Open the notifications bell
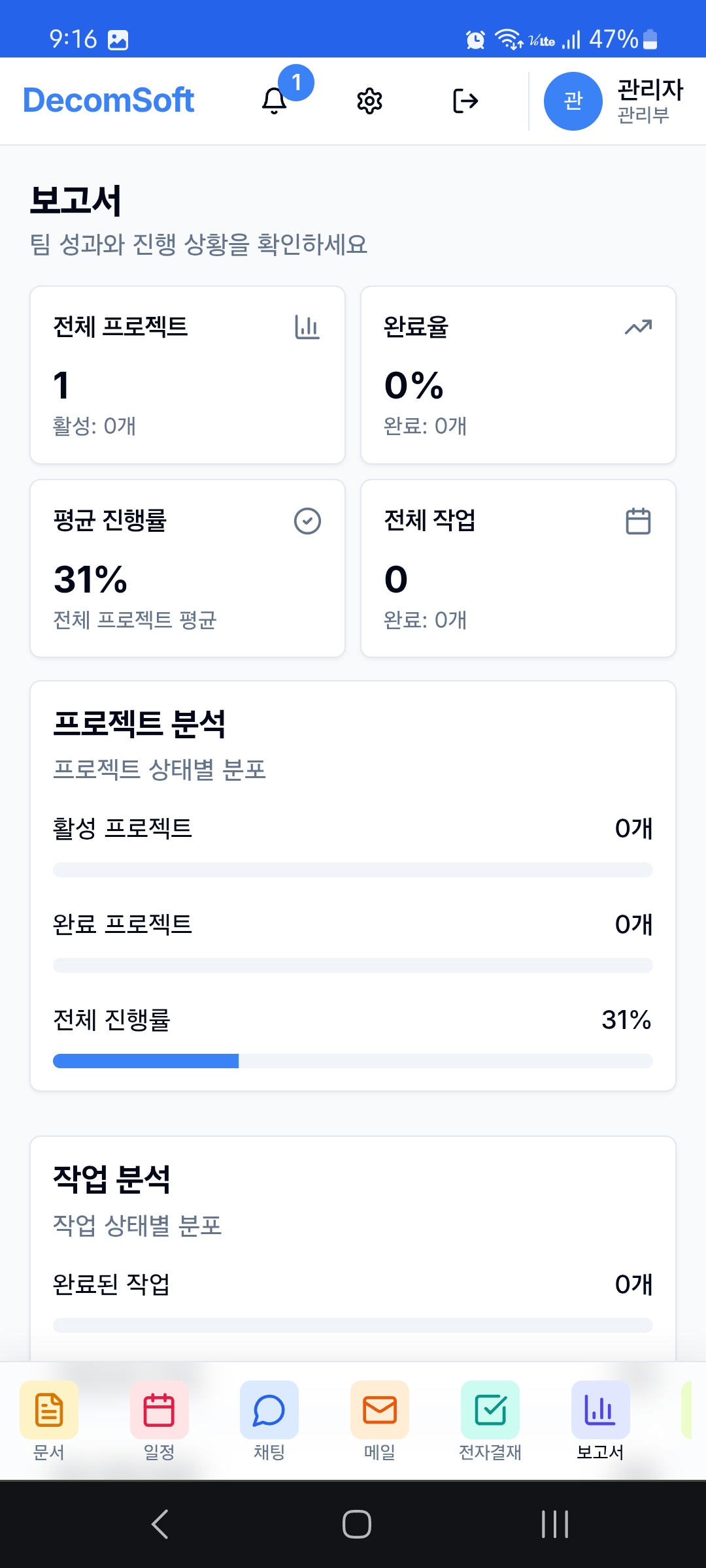The image size is (706, 1568). click(275, 101)
